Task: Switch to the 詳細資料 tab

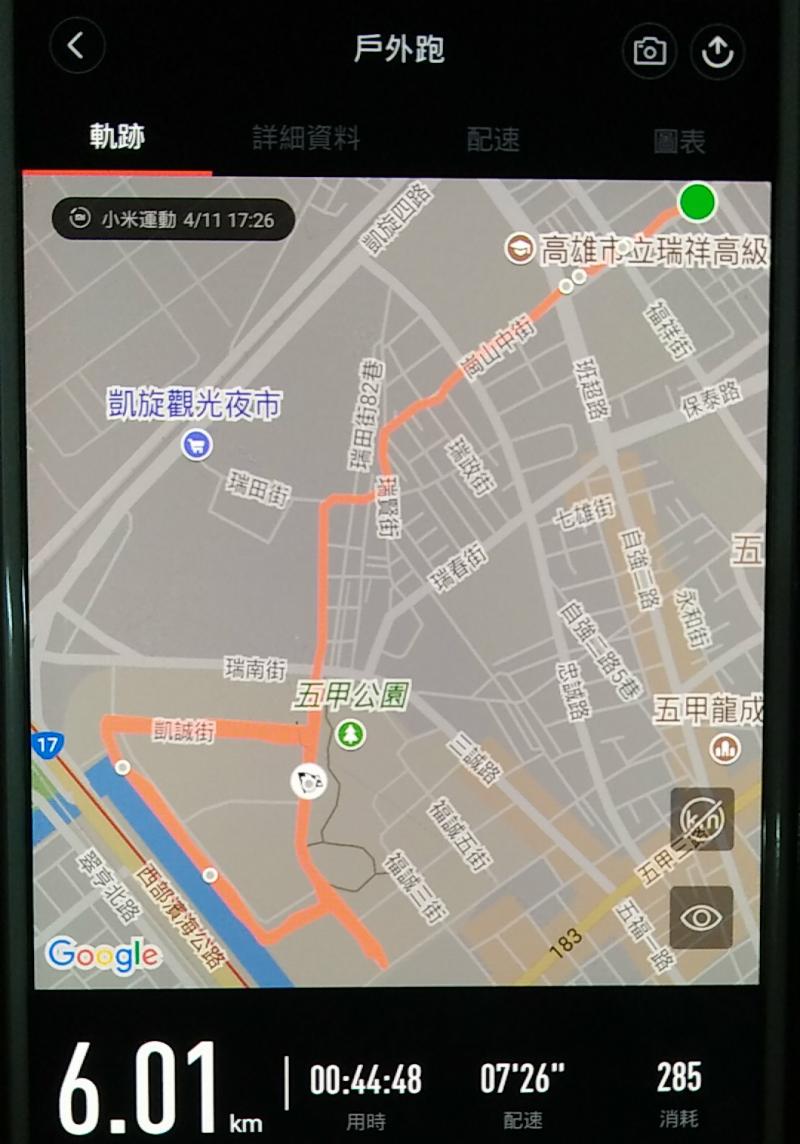Action: click(306, 138)
